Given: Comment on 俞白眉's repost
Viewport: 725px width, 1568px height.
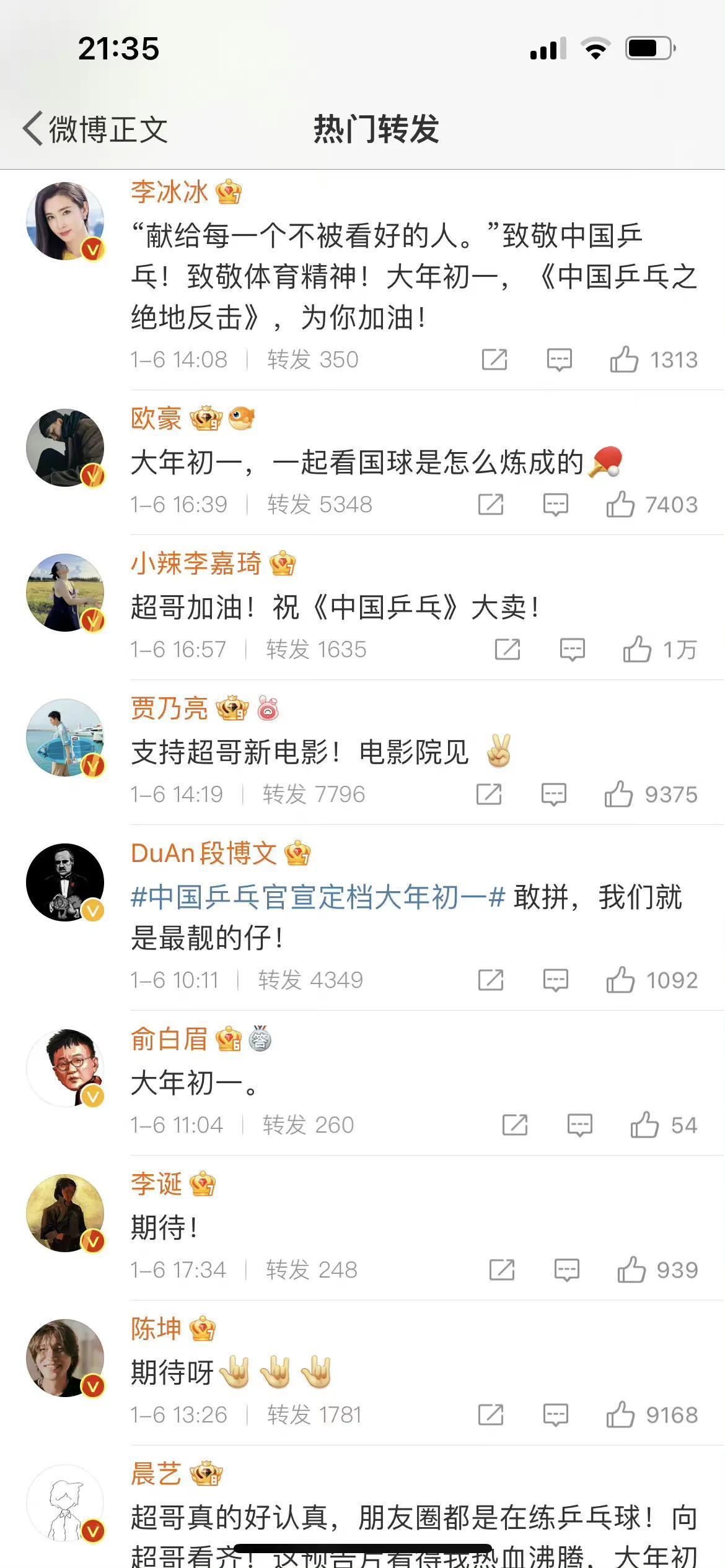Looking at the screenshot, I should pyautogui.click(x=579, y=1125).
